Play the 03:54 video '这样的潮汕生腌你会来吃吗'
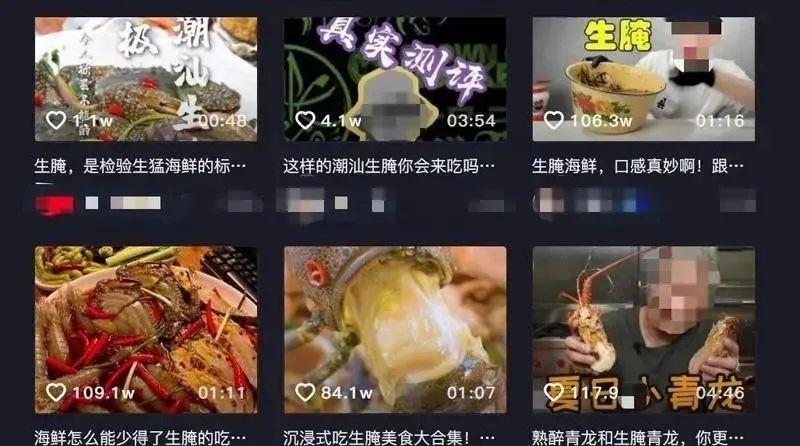Screen dimensions: 800x446 pos(394,78)
